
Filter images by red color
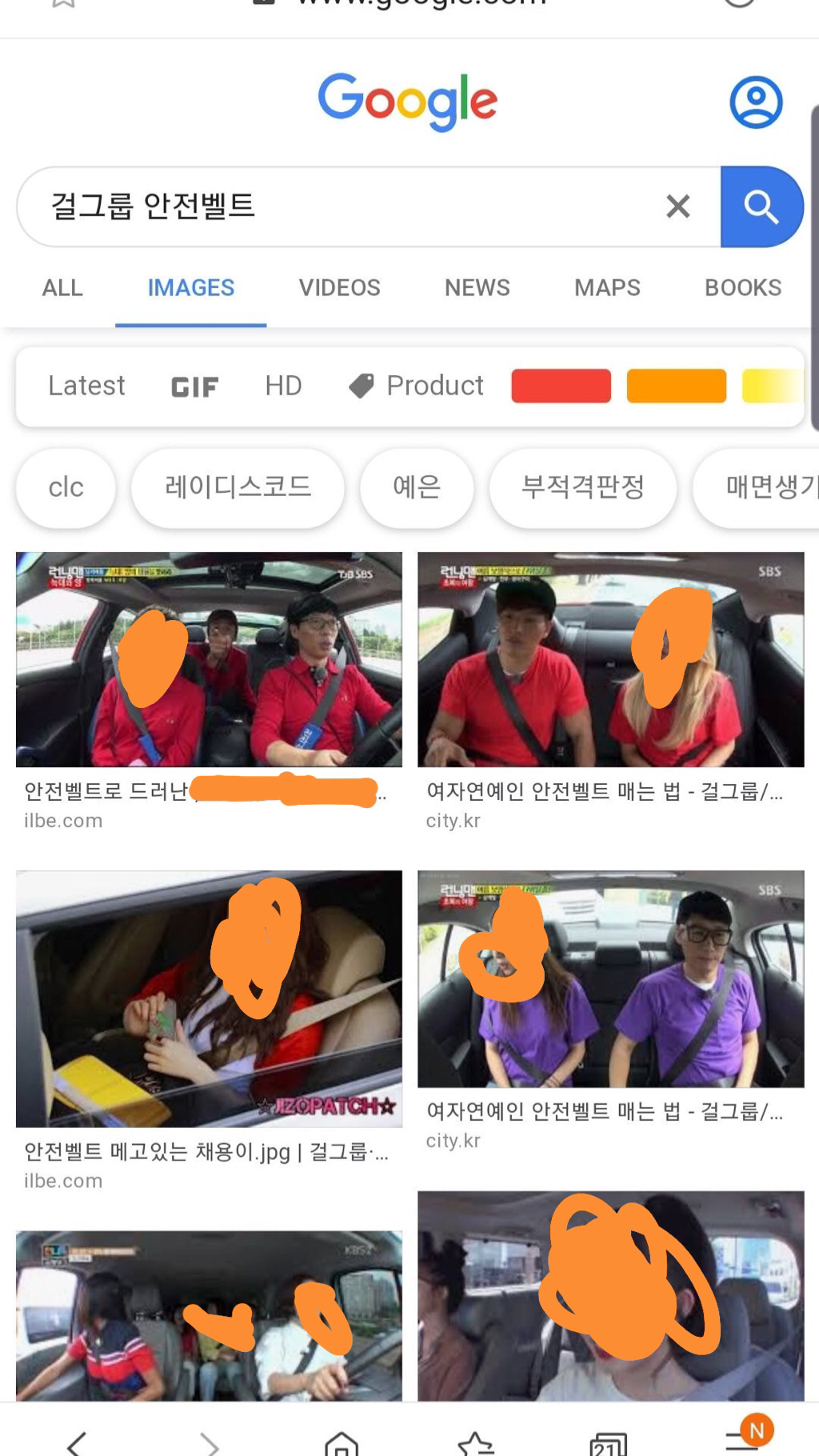(561, 386)
